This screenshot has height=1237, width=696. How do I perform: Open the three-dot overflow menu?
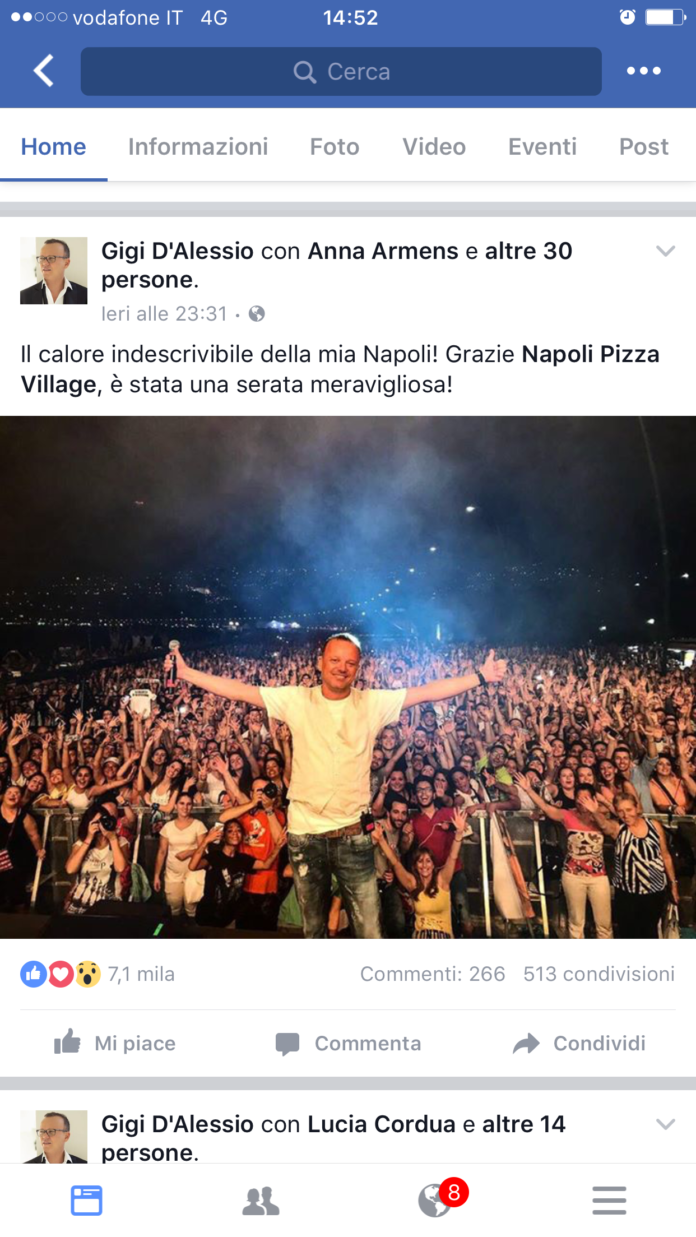point(643,71)
